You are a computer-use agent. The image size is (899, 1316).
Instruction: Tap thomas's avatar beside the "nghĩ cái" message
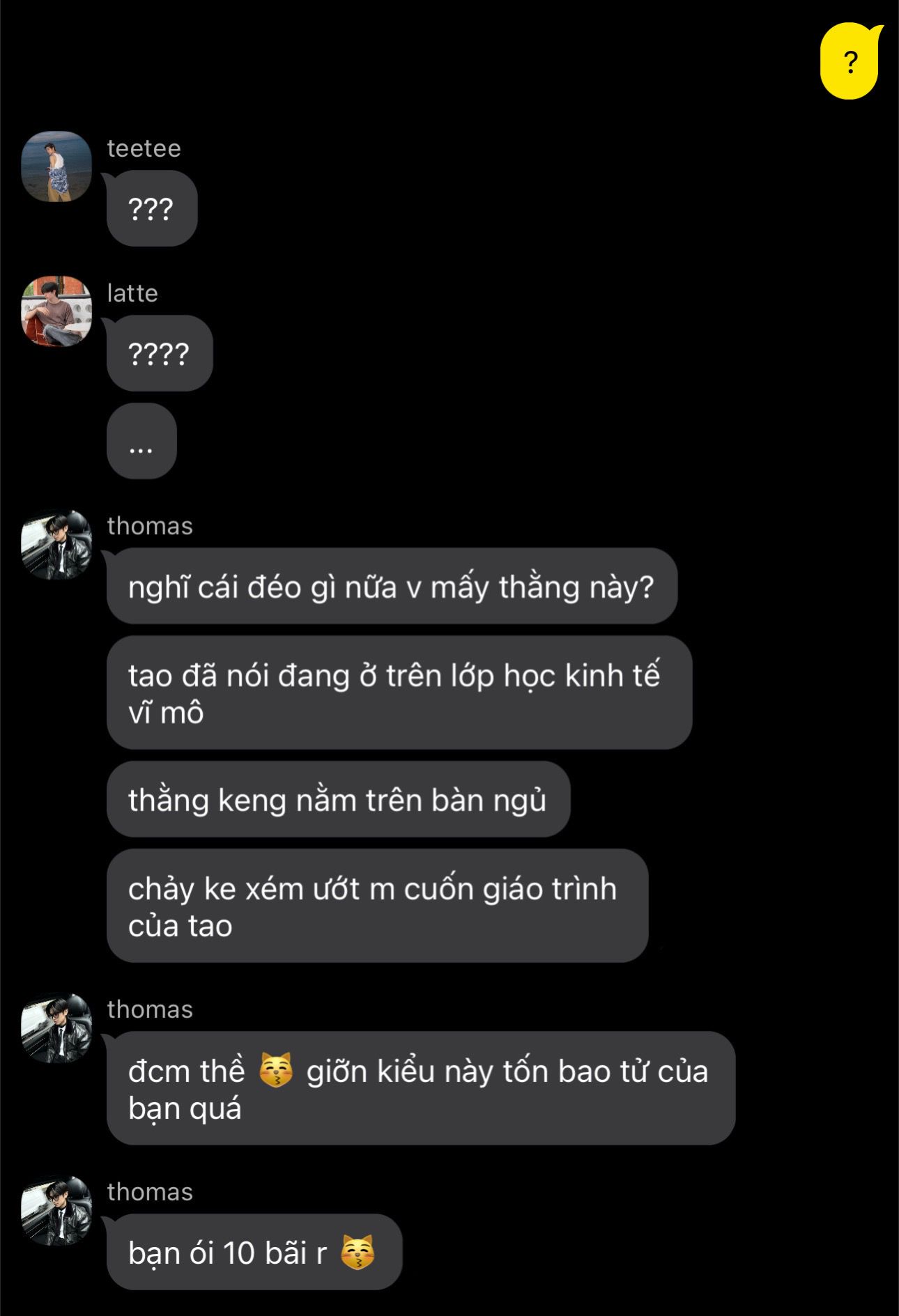(x=56, y=545)
